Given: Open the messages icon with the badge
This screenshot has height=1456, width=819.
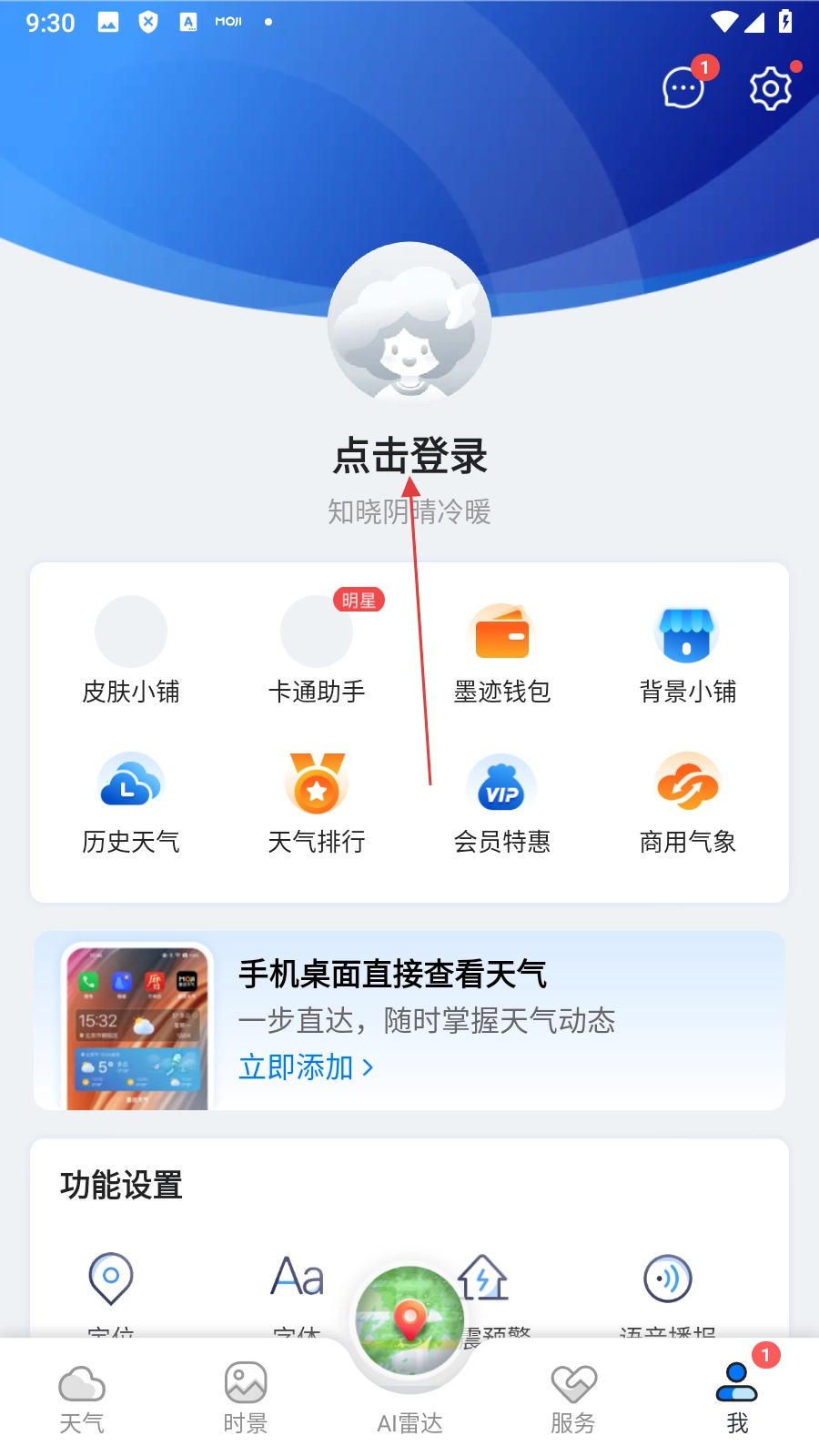Looking at the screenshot, I should click(x=683, y=88).
